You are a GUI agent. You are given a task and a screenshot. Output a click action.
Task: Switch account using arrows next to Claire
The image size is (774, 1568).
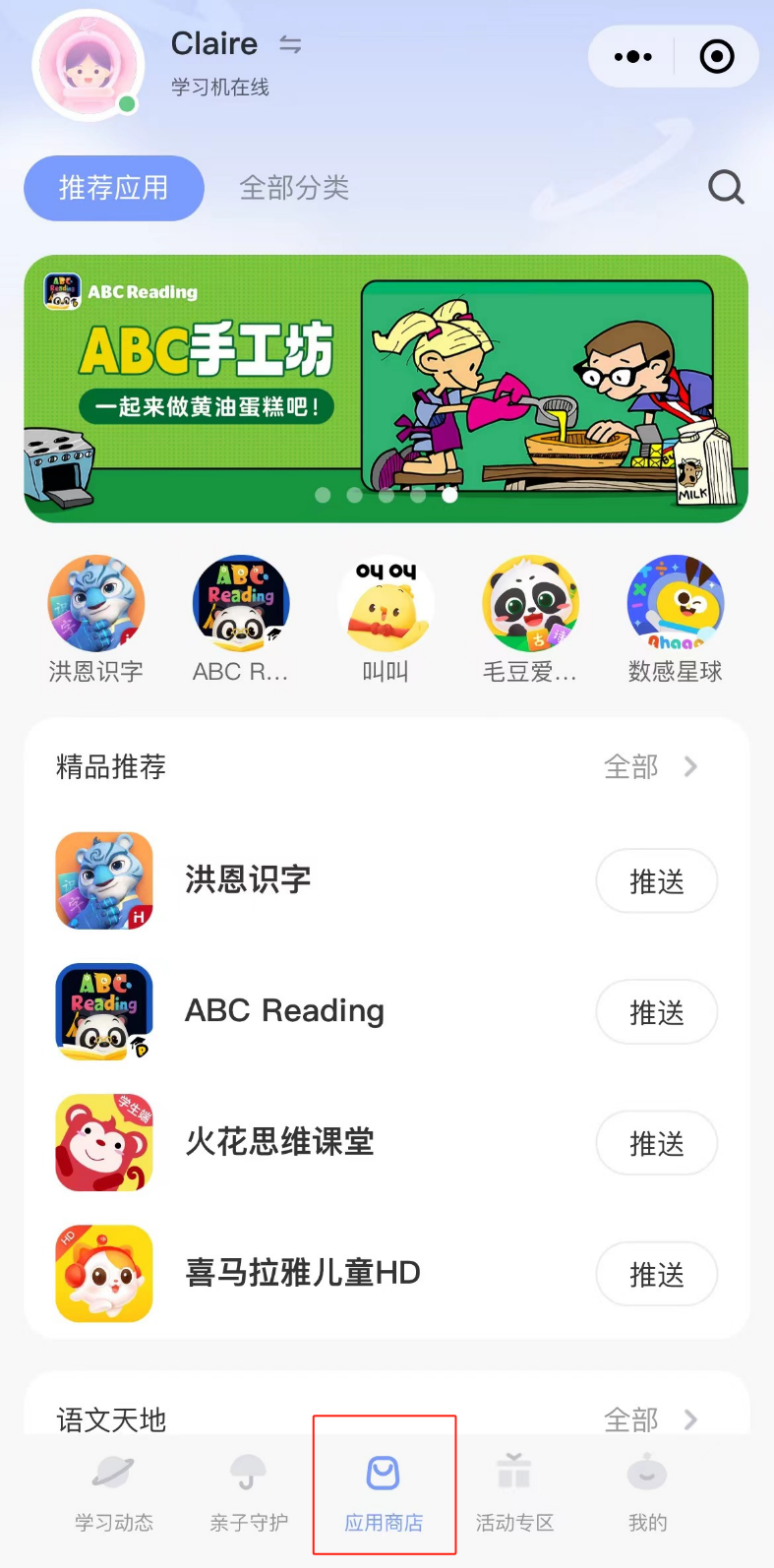tap(290, 44)
